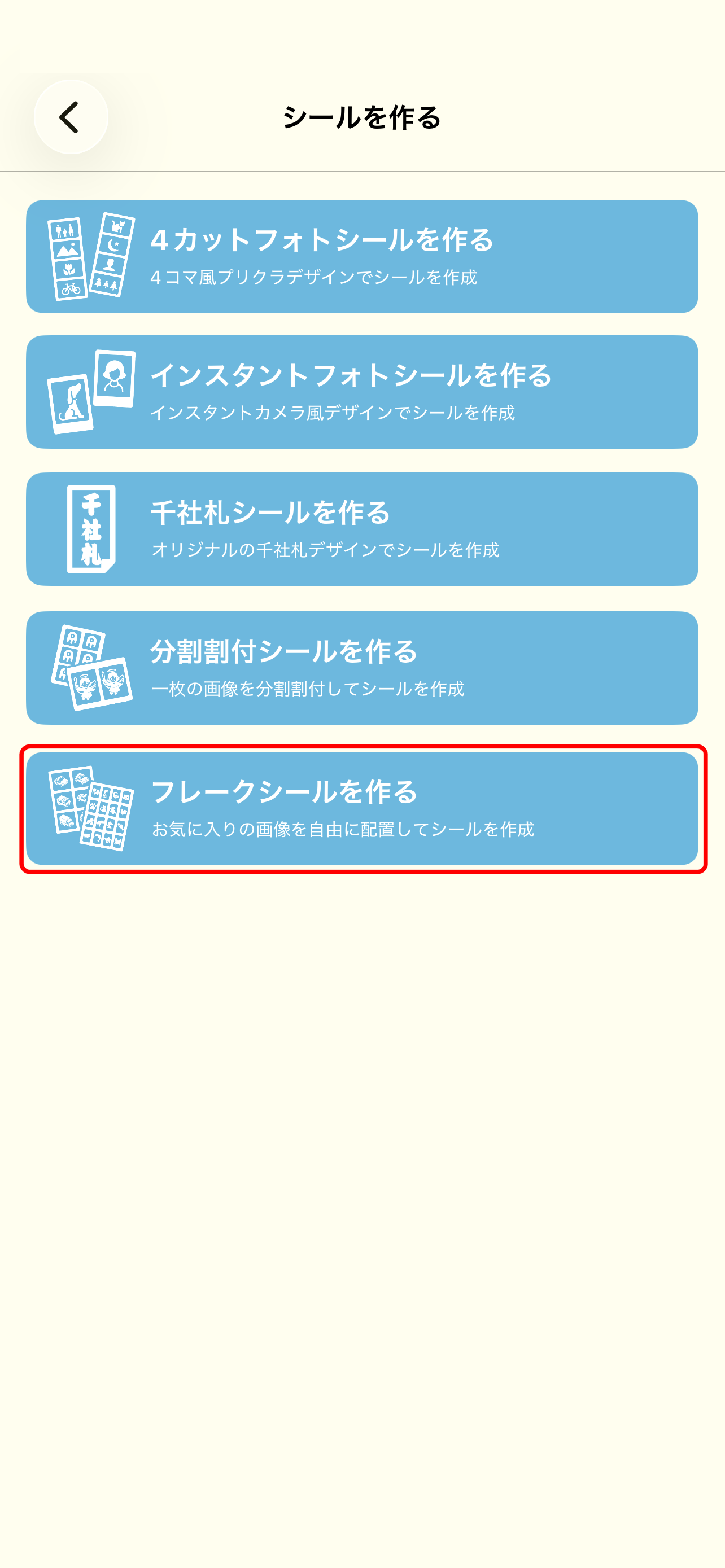
Task: Open 分割割付シールを作る
Action: tap(361, 668)
